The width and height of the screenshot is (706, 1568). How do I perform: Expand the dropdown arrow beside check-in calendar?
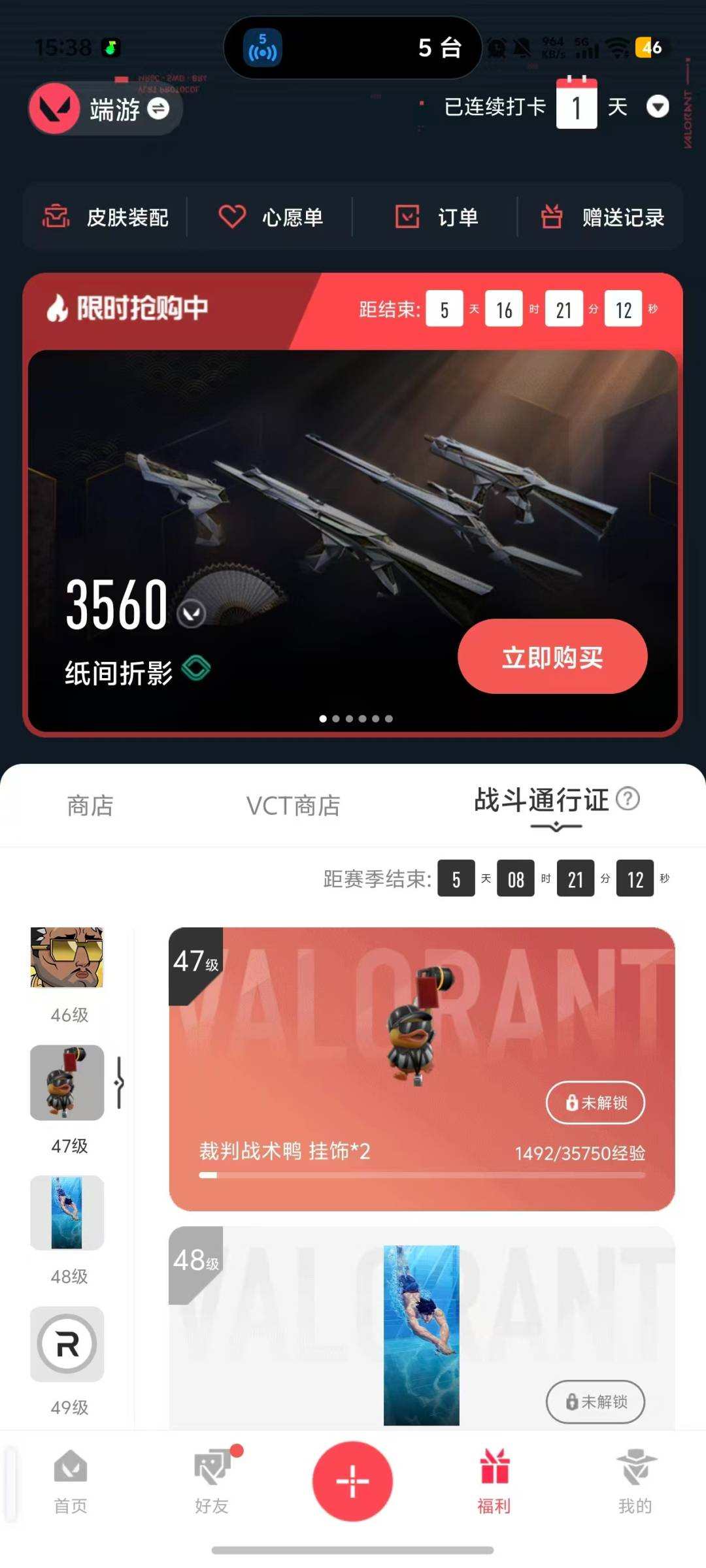(x=658, y=107)
